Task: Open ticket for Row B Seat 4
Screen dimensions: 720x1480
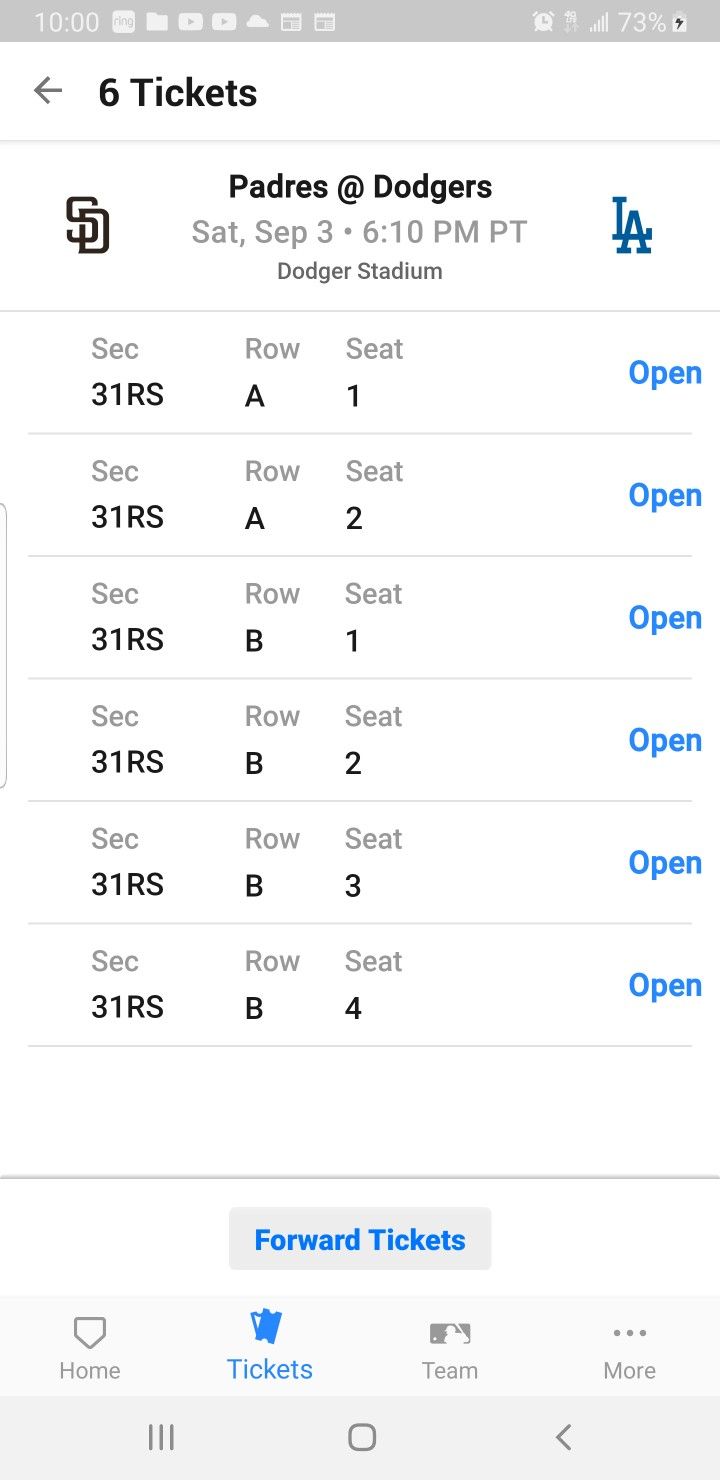Action: click(x=664, y=985)
